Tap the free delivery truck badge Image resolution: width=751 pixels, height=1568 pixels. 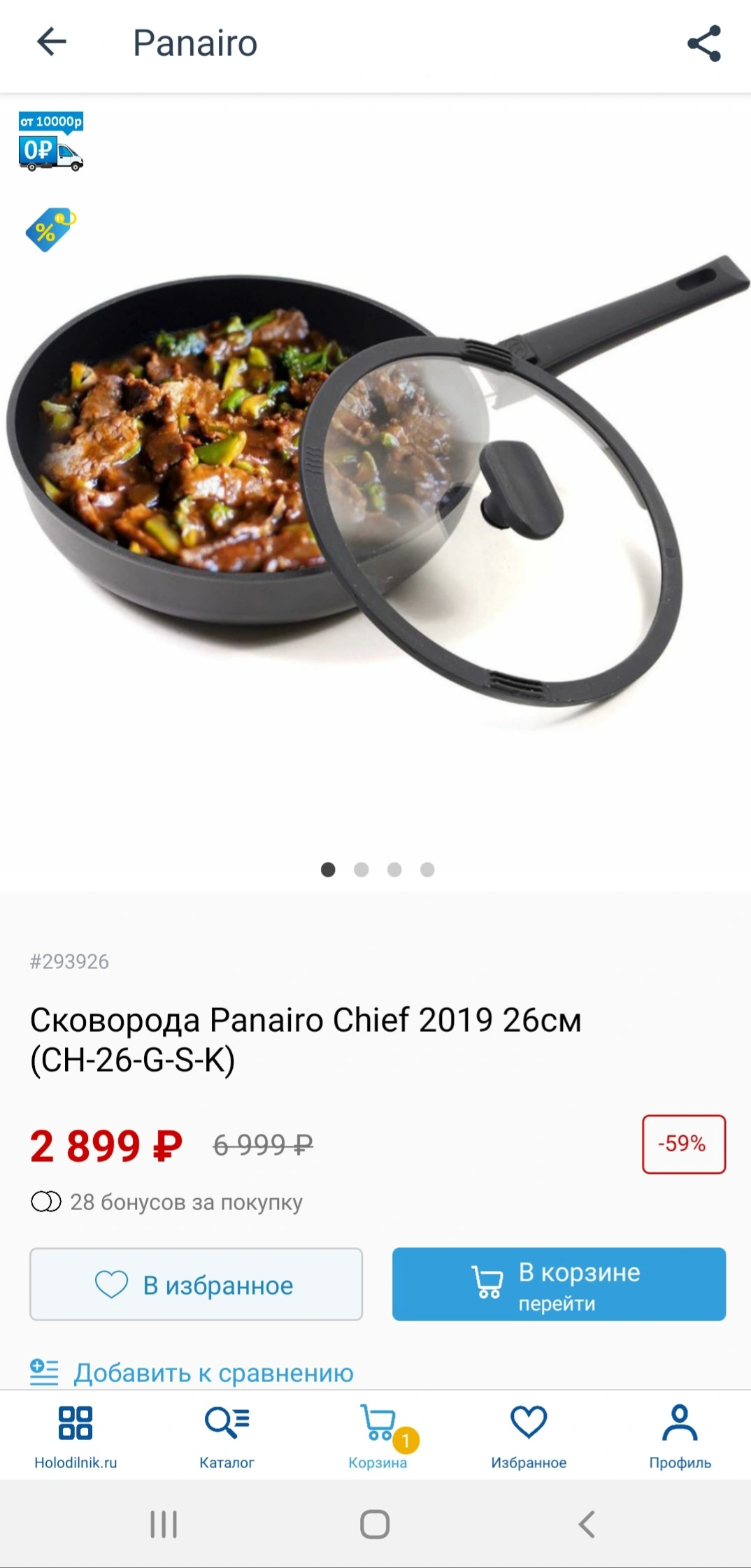pos(51,141)
